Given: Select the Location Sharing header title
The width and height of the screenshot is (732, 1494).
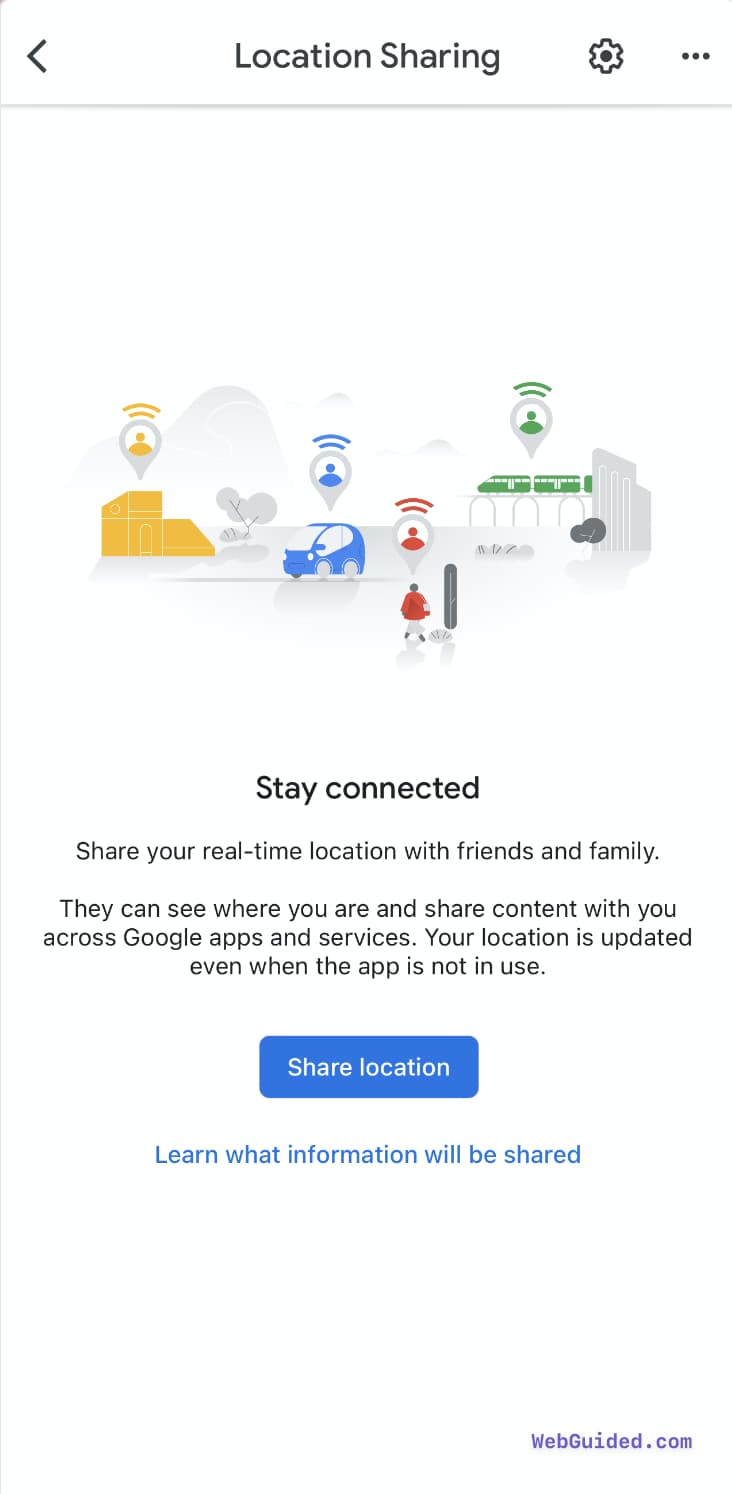Looking at the screenshot, I should [x=367, y=56].
